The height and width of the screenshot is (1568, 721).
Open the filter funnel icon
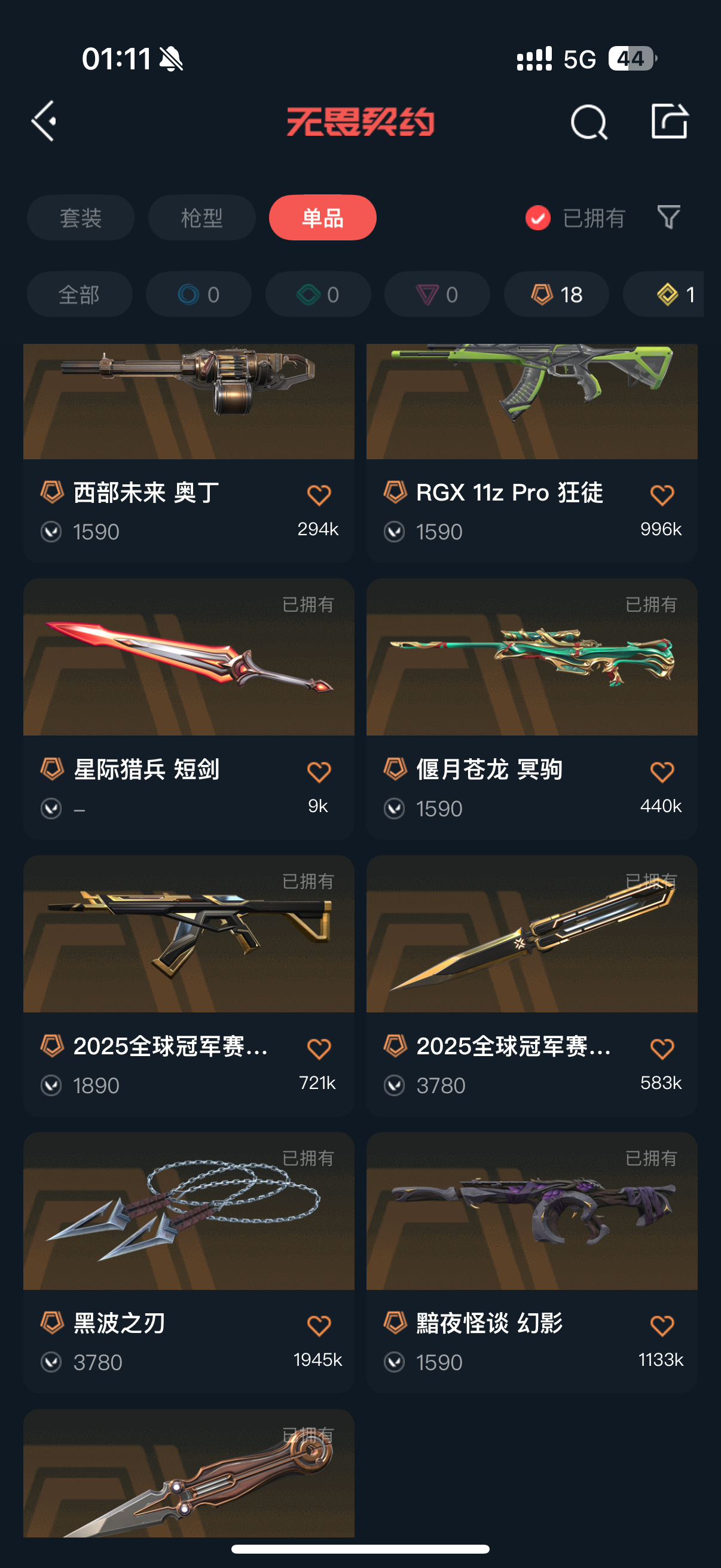[x=668, y=217]
